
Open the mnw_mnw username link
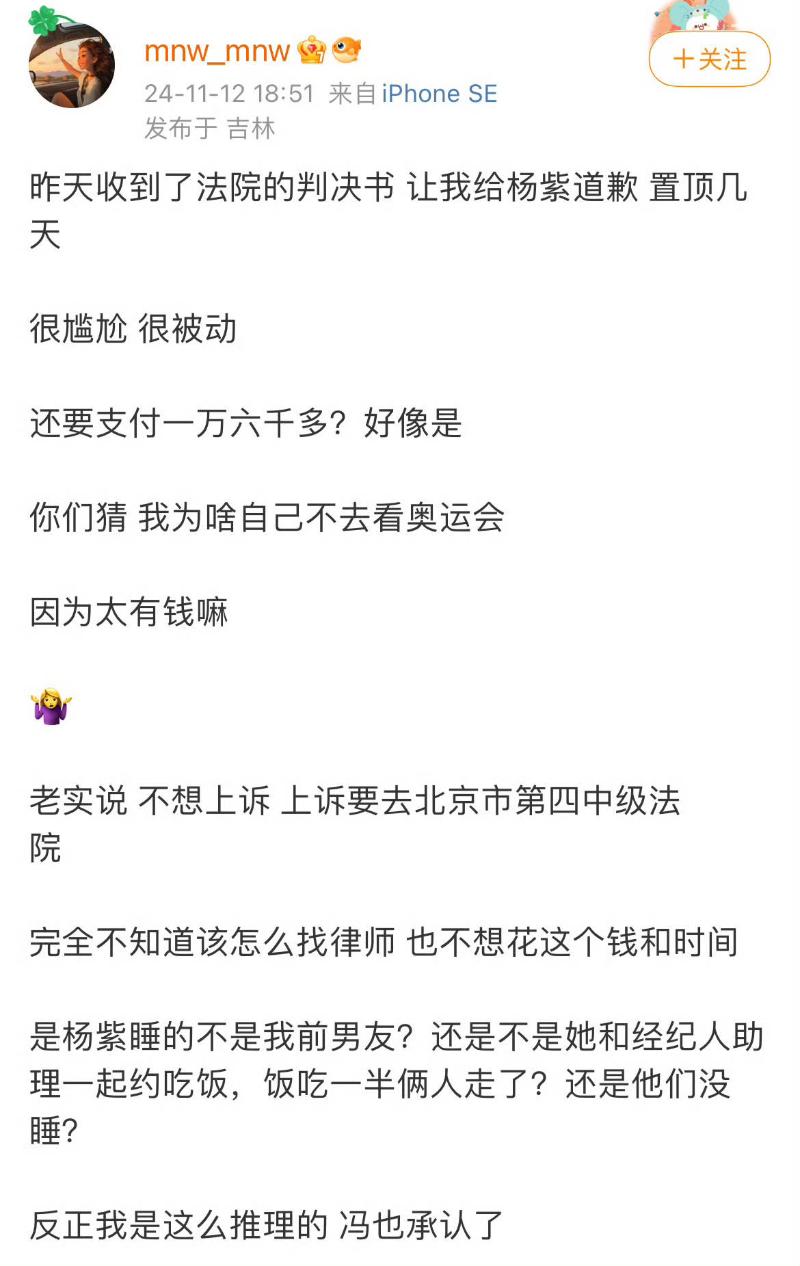217,50
